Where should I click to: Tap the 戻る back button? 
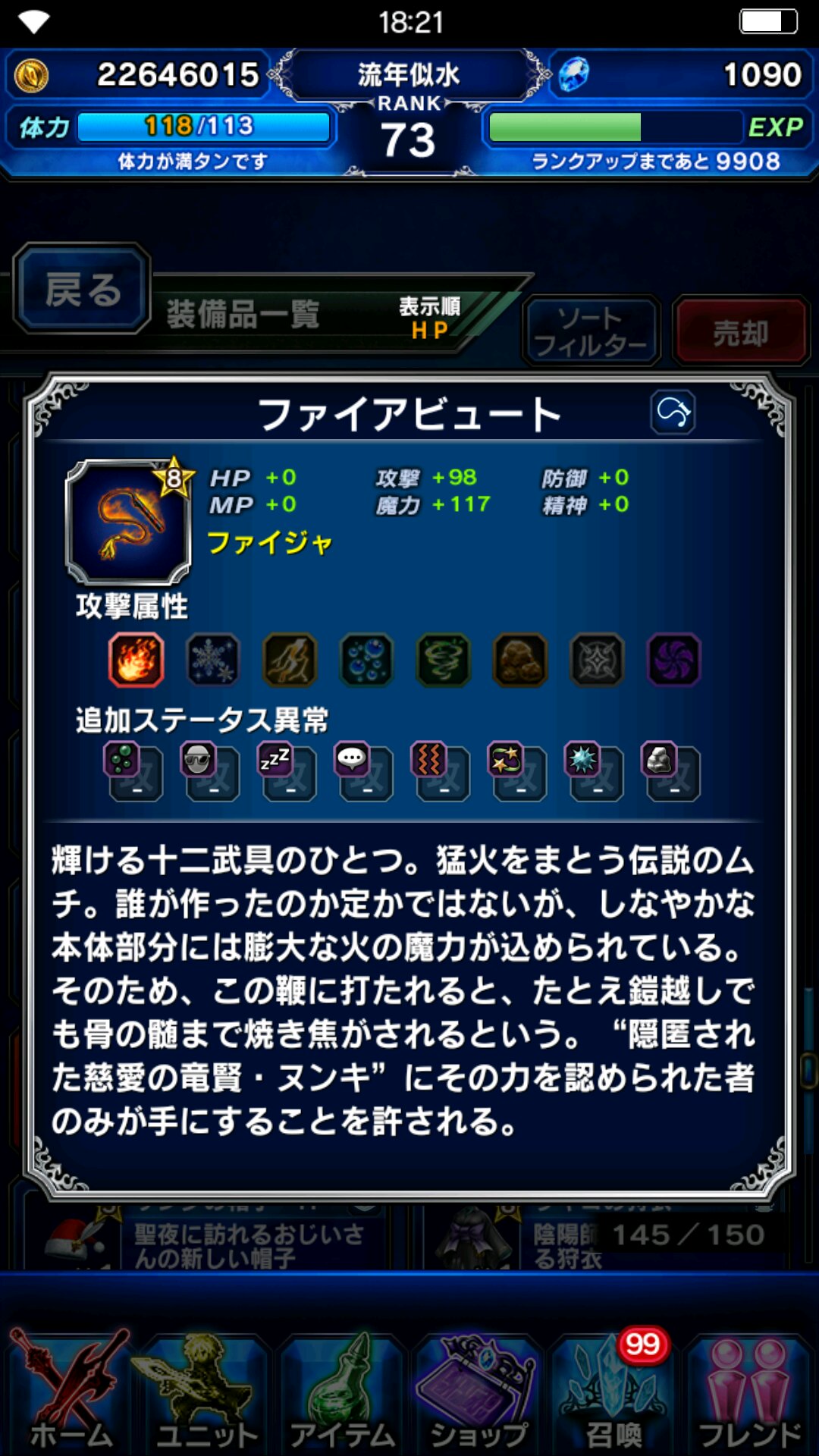click(x=82, y=289)
